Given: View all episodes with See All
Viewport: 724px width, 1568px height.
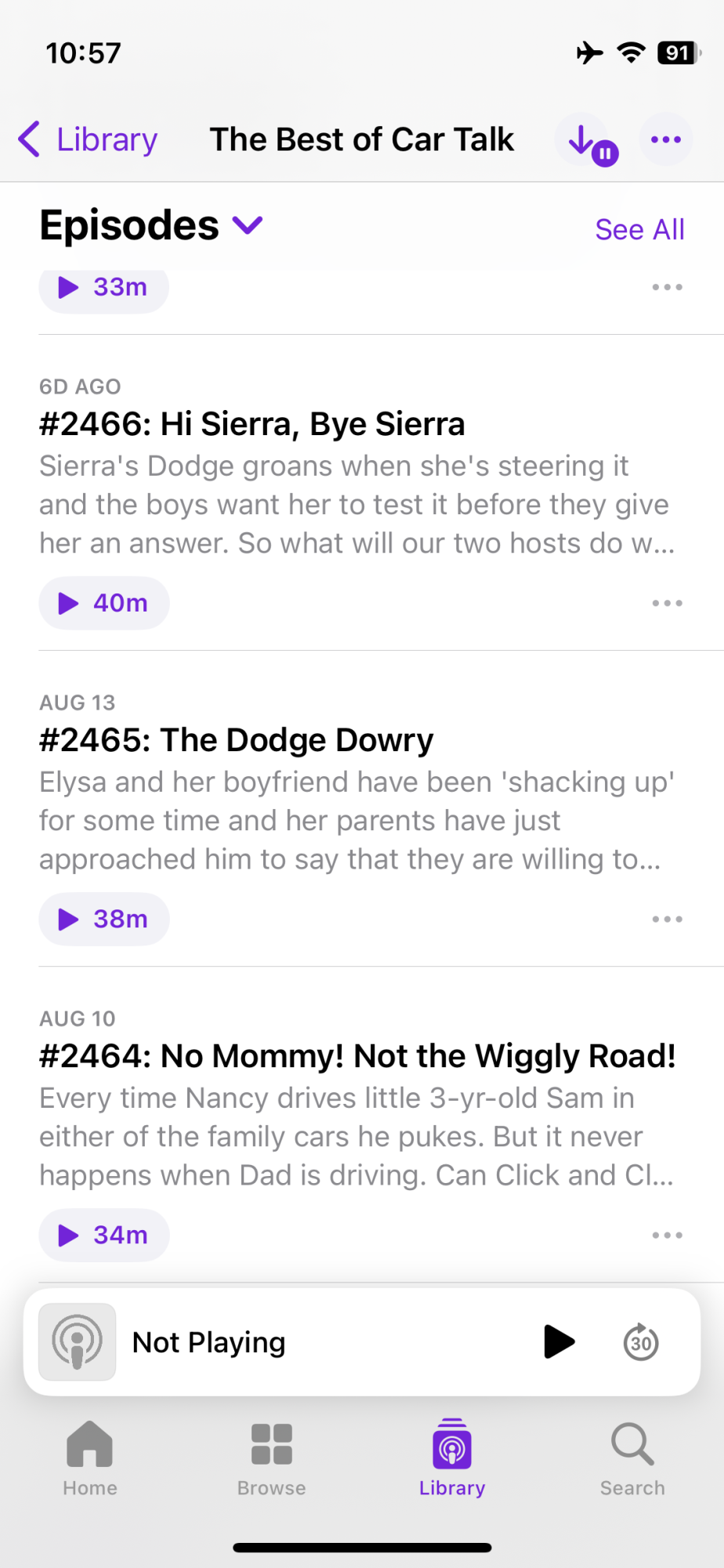Looking at the screenshot, I should [639, 230].
